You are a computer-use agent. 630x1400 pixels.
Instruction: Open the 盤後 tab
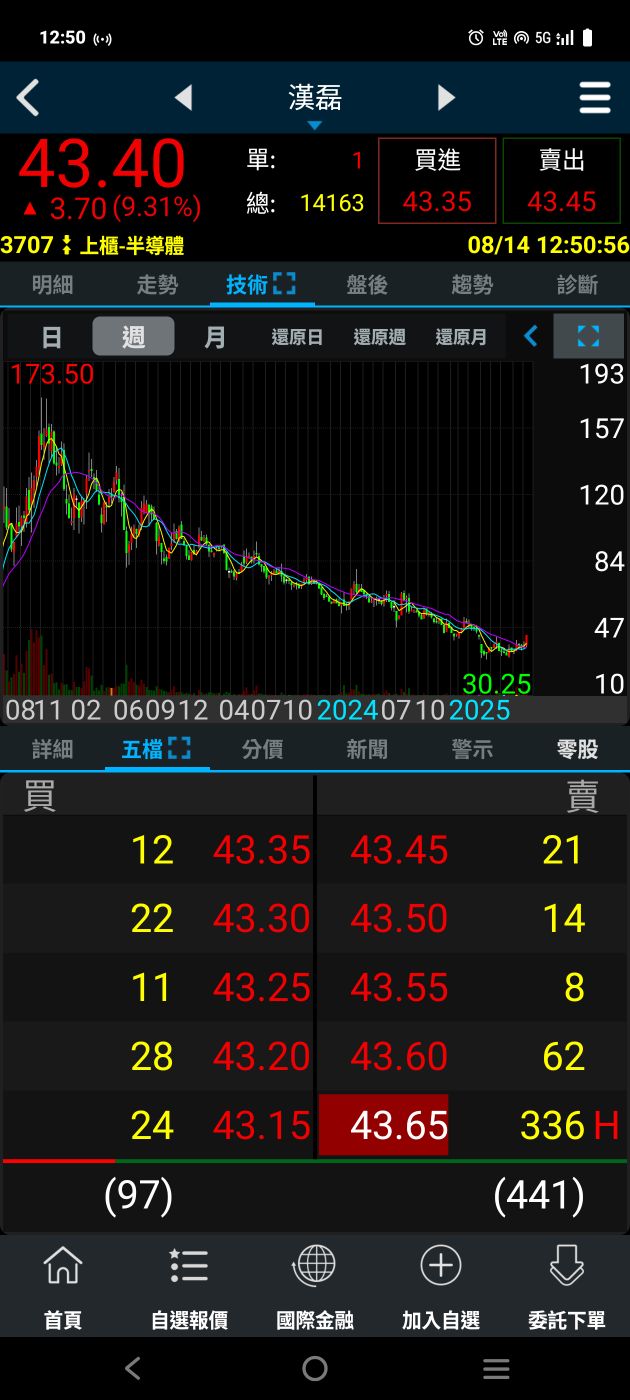(x=367, y=285)
